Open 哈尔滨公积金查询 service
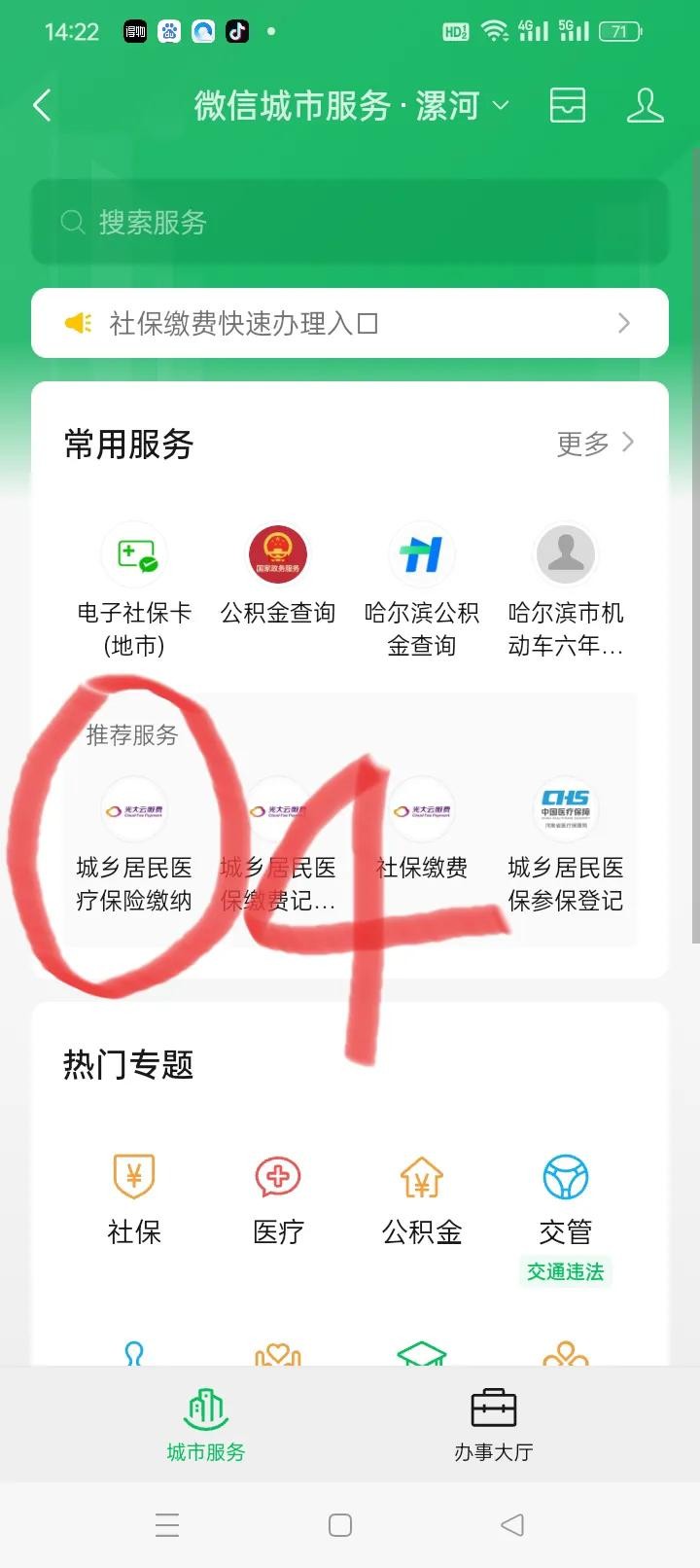700x1568 pixels. [422, 589]
